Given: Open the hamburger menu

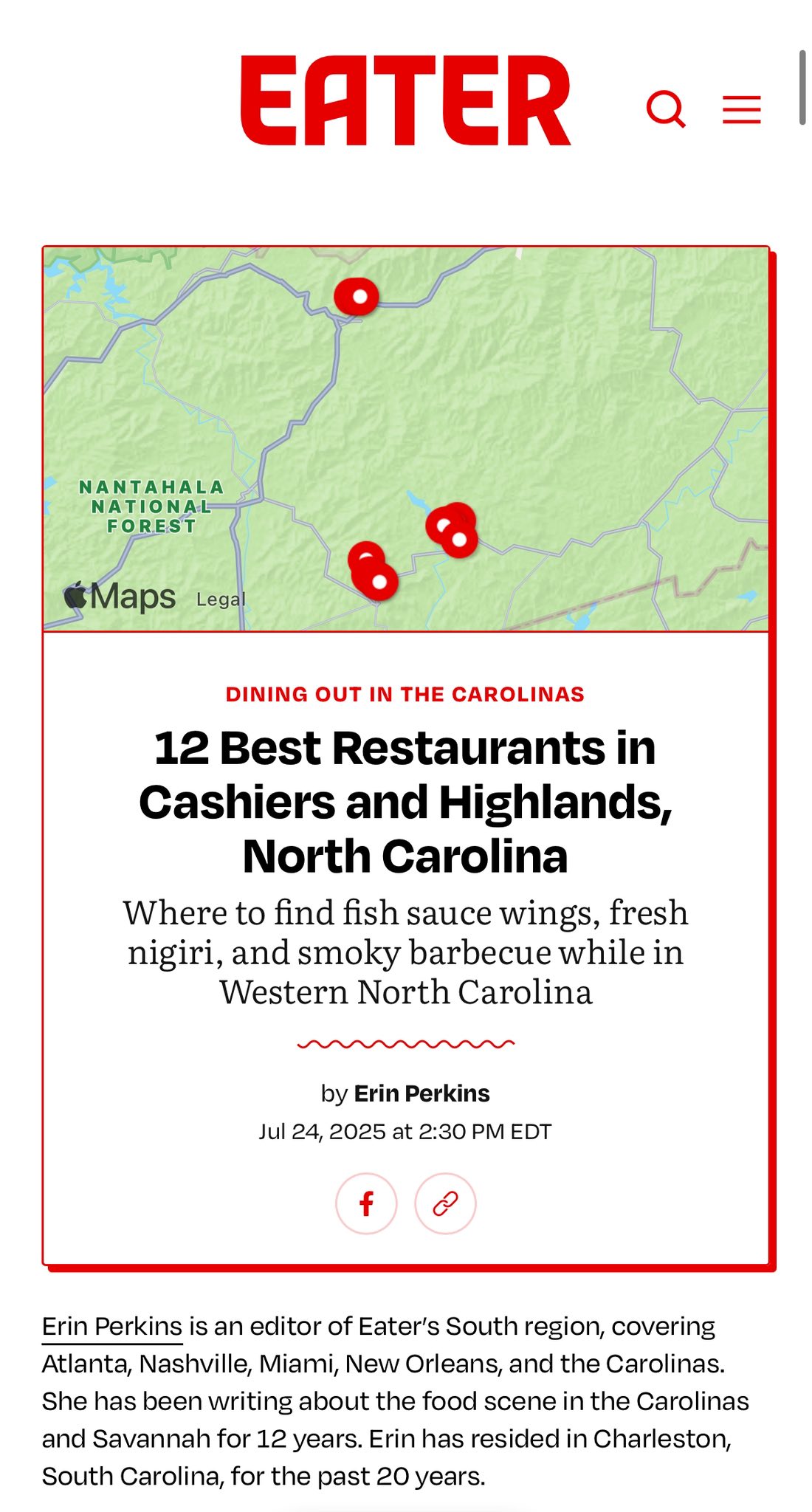Looking at the screenshot, I should click(741, 109).
